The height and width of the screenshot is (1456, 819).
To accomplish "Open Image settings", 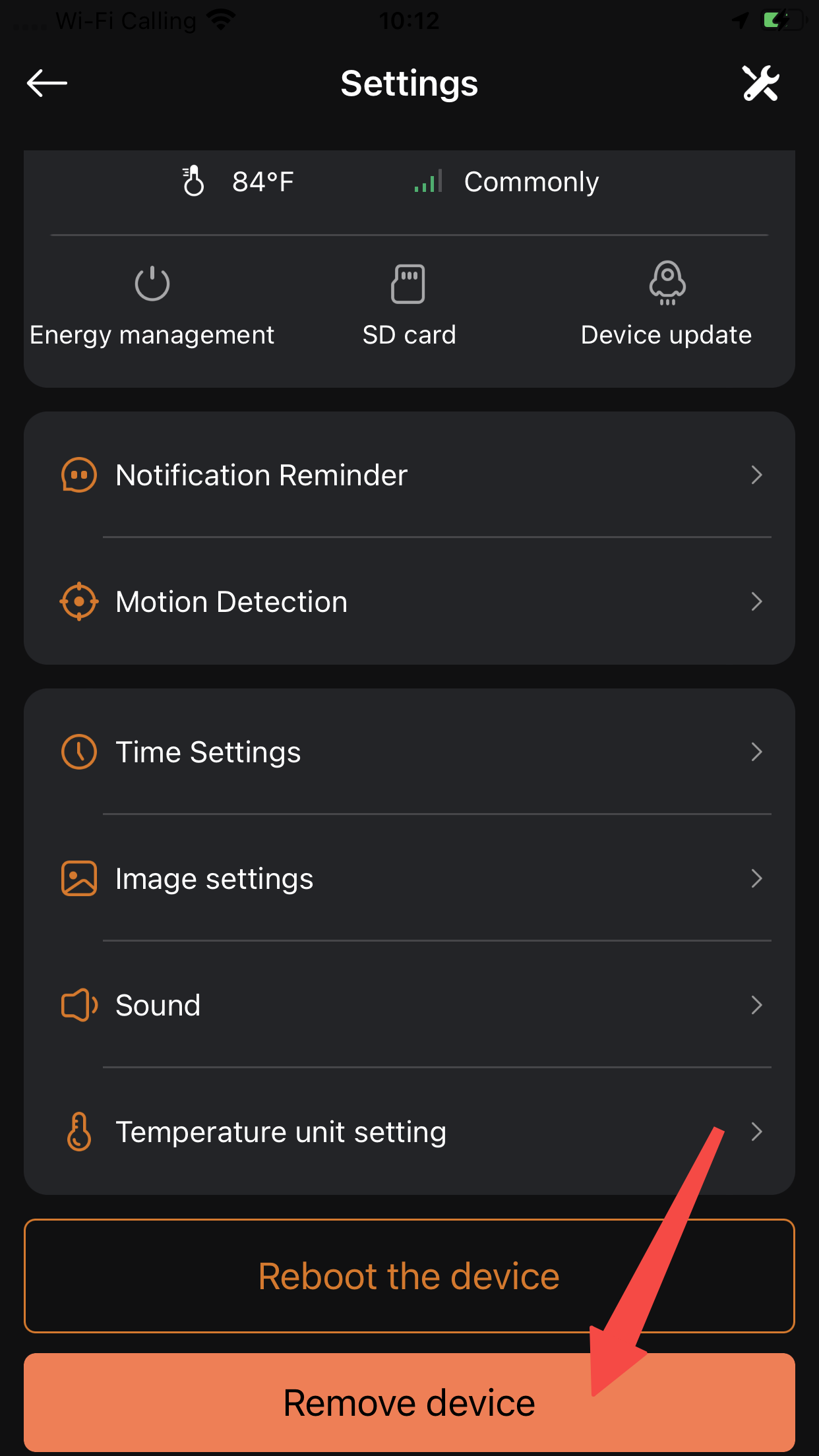I will pos(409,879).
